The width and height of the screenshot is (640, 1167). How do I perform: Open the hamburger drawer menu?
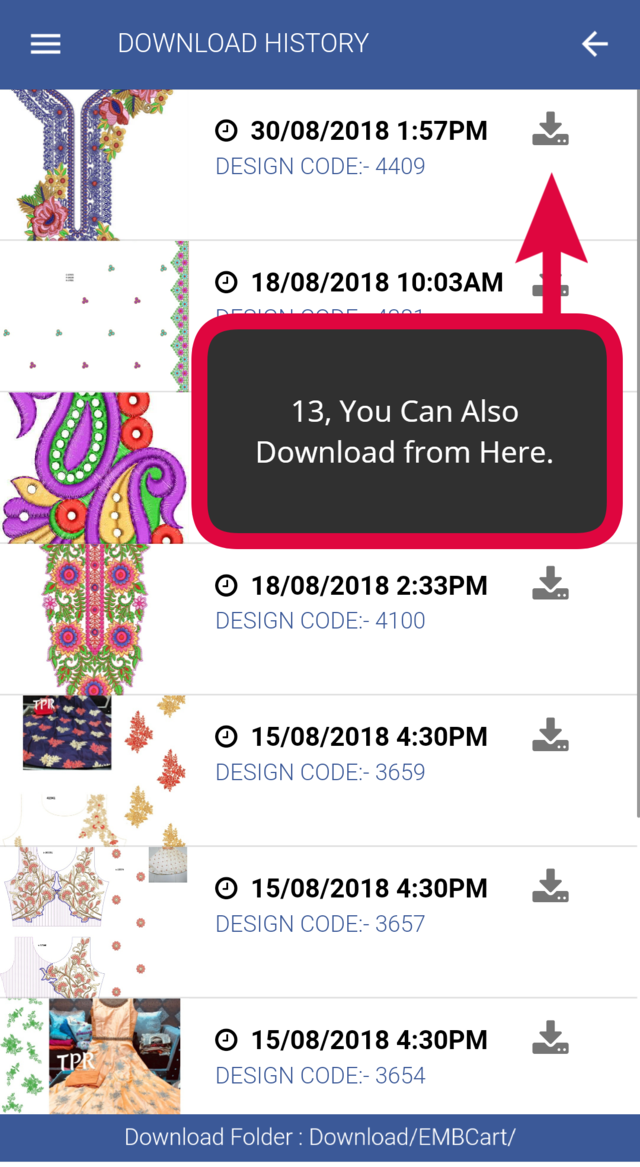pos(45,44)
